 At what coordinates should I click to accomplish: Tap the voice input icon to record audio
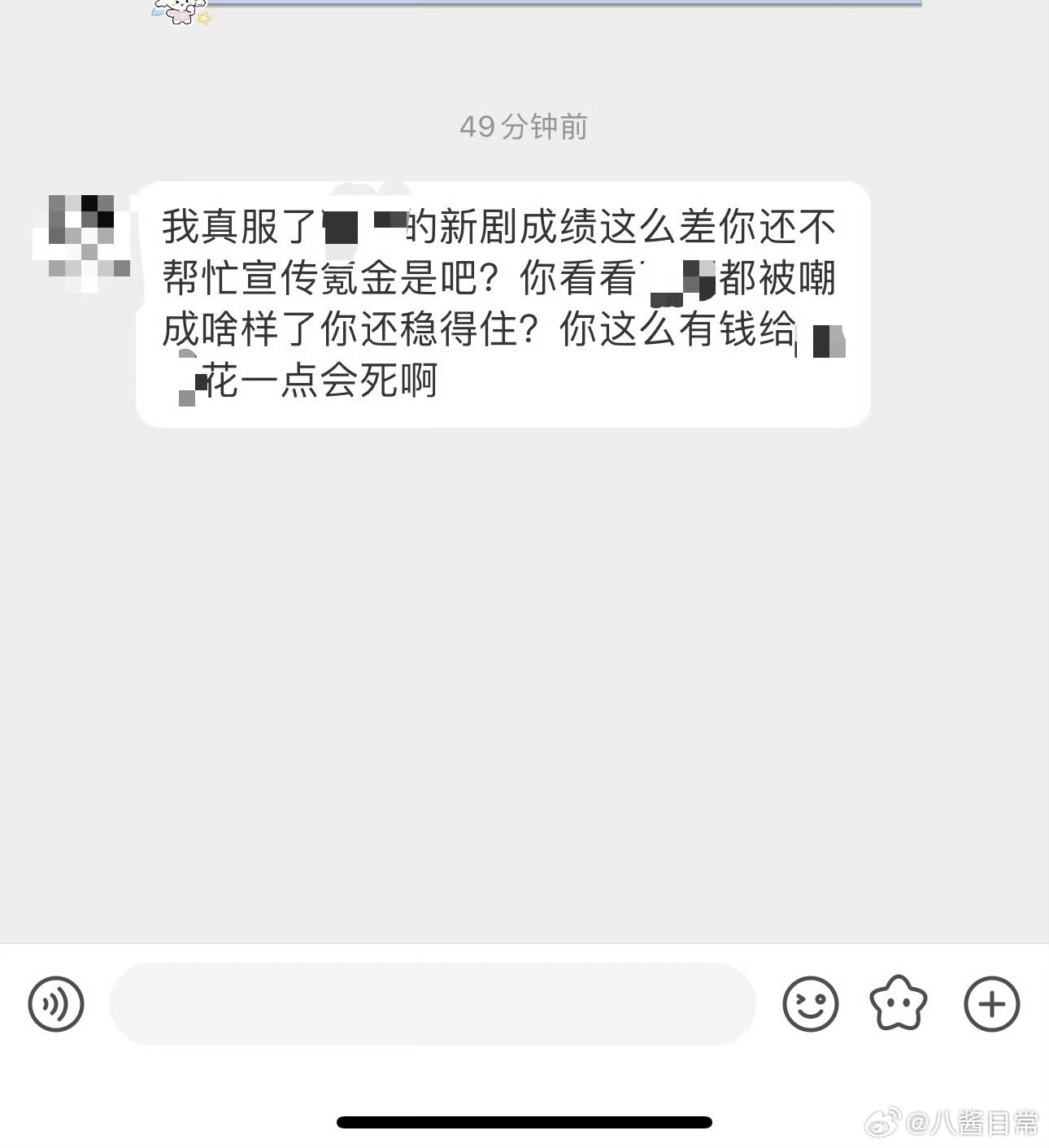[x=55, y=1005]
